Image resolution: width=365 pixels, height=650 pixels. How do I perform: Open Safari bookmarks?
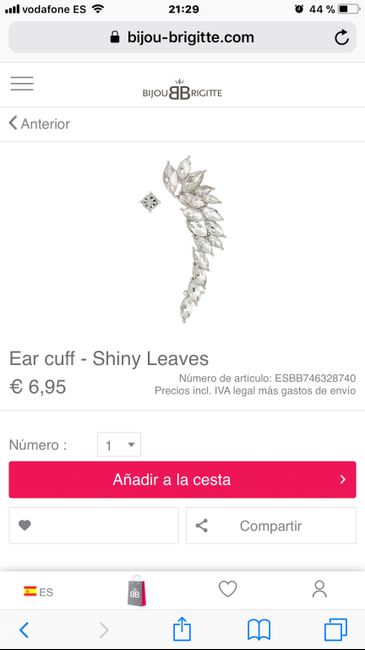[x=259, y=631]
